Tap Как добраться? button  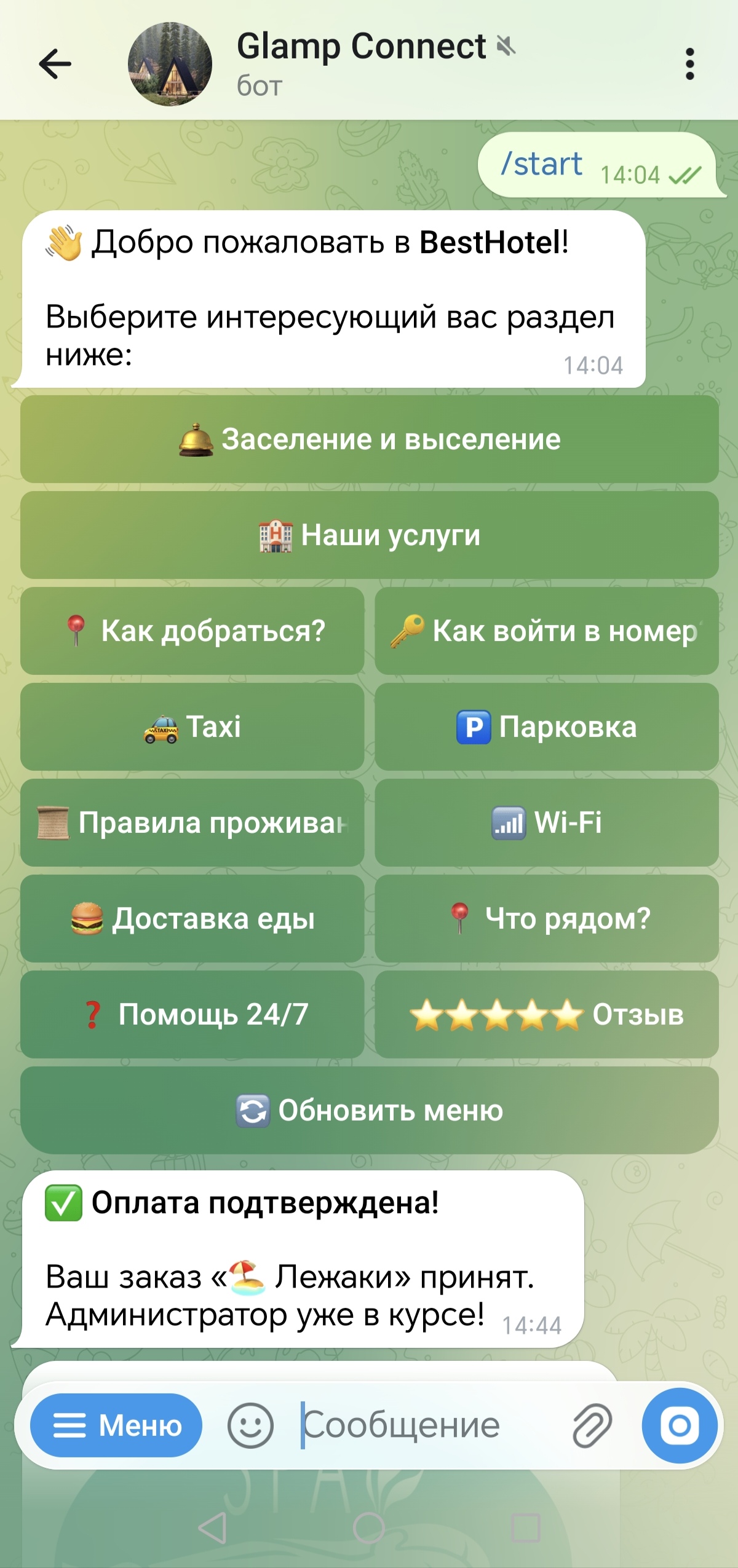(x=192, y=631)
